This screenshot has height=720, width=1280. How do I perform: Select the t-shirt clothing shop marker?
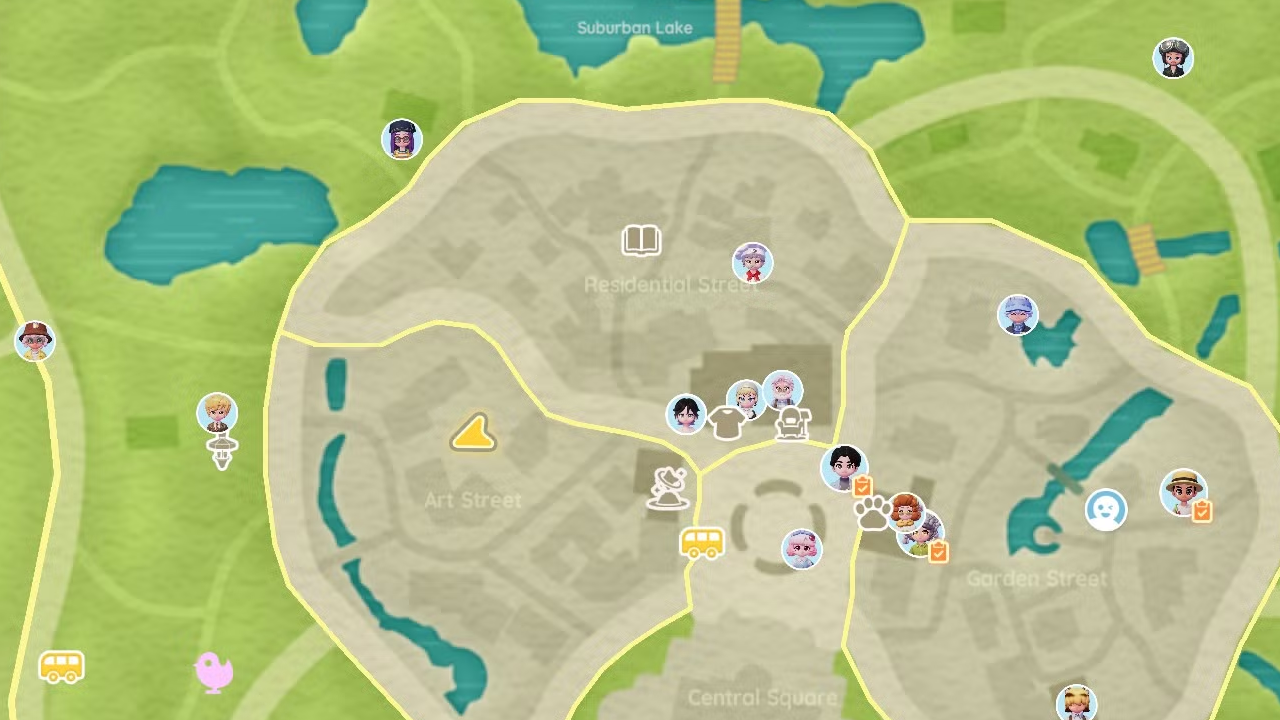pos(727,423)
